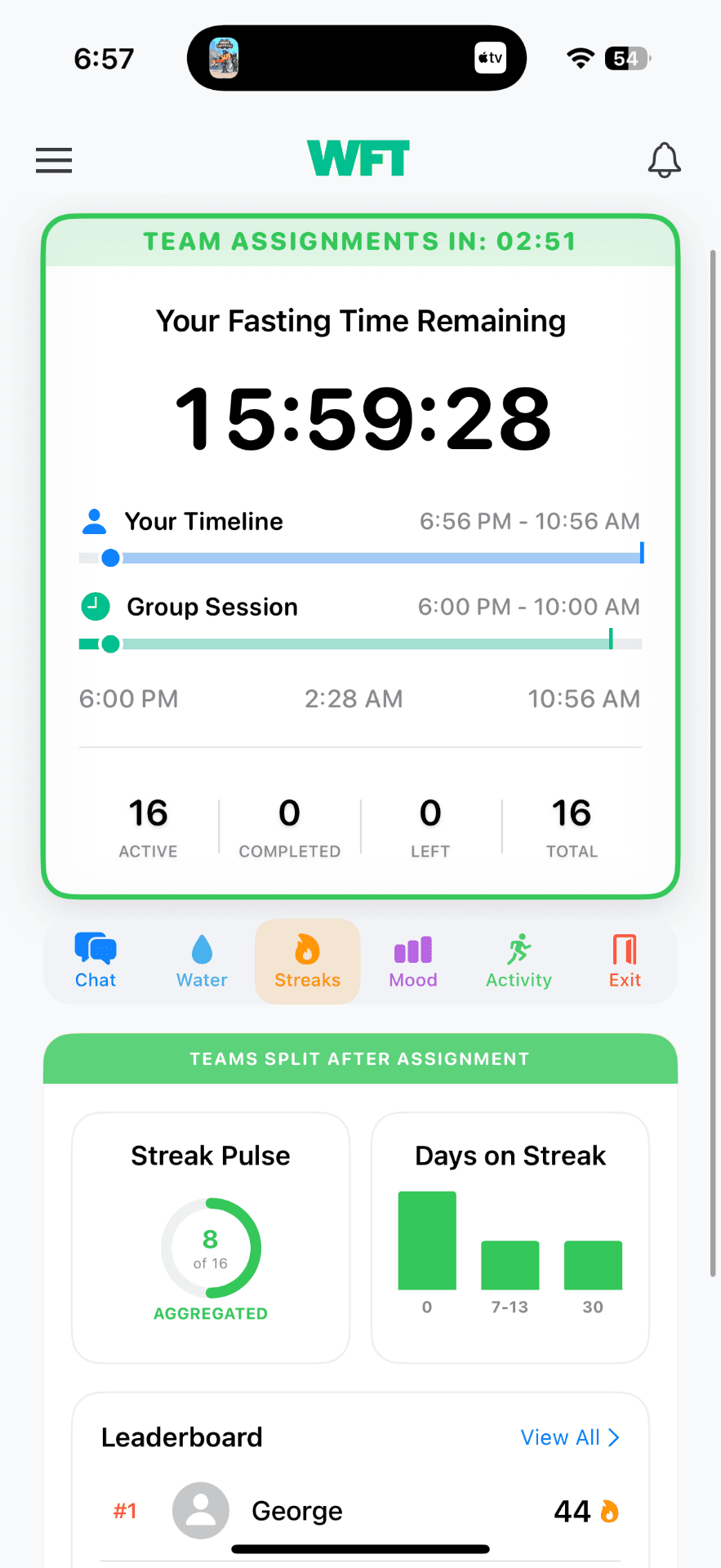
Task: Click the Your Timeline slider handle
Action: [110, 558]
